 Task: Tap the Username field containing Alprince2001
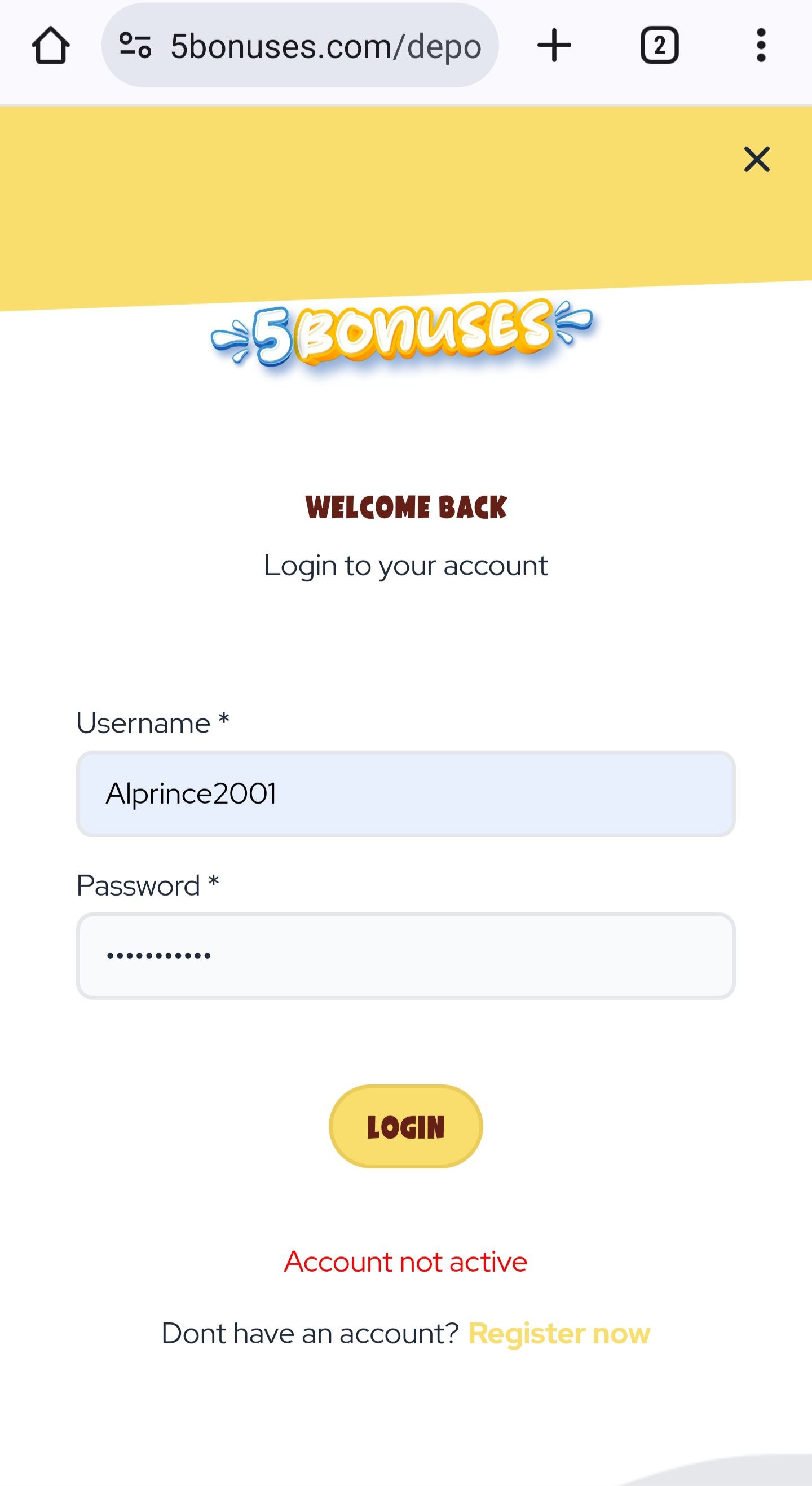(405, 794)
